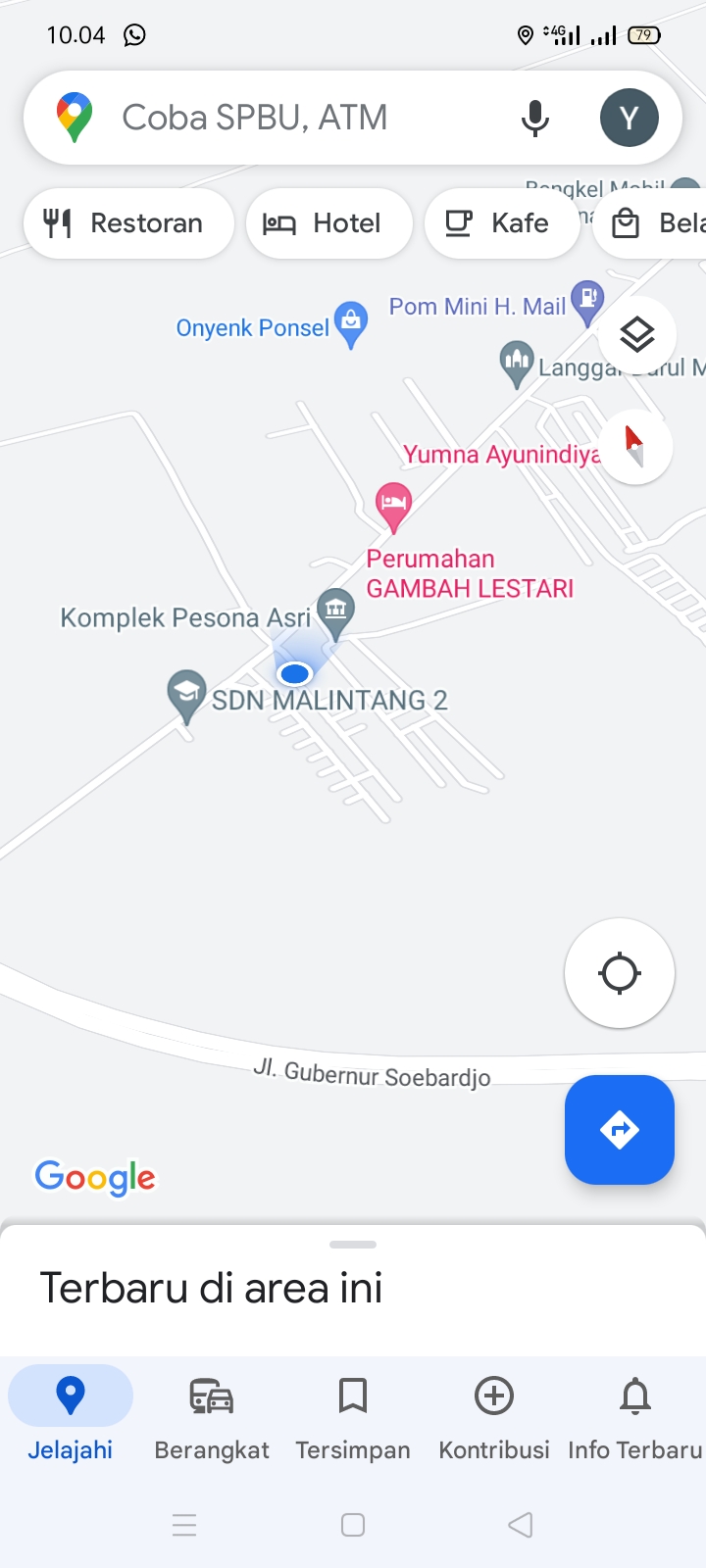The width and height of the screenshot is (706, 1568).
Task: Start voice search with the microphone
Action: tap(534, 118)
